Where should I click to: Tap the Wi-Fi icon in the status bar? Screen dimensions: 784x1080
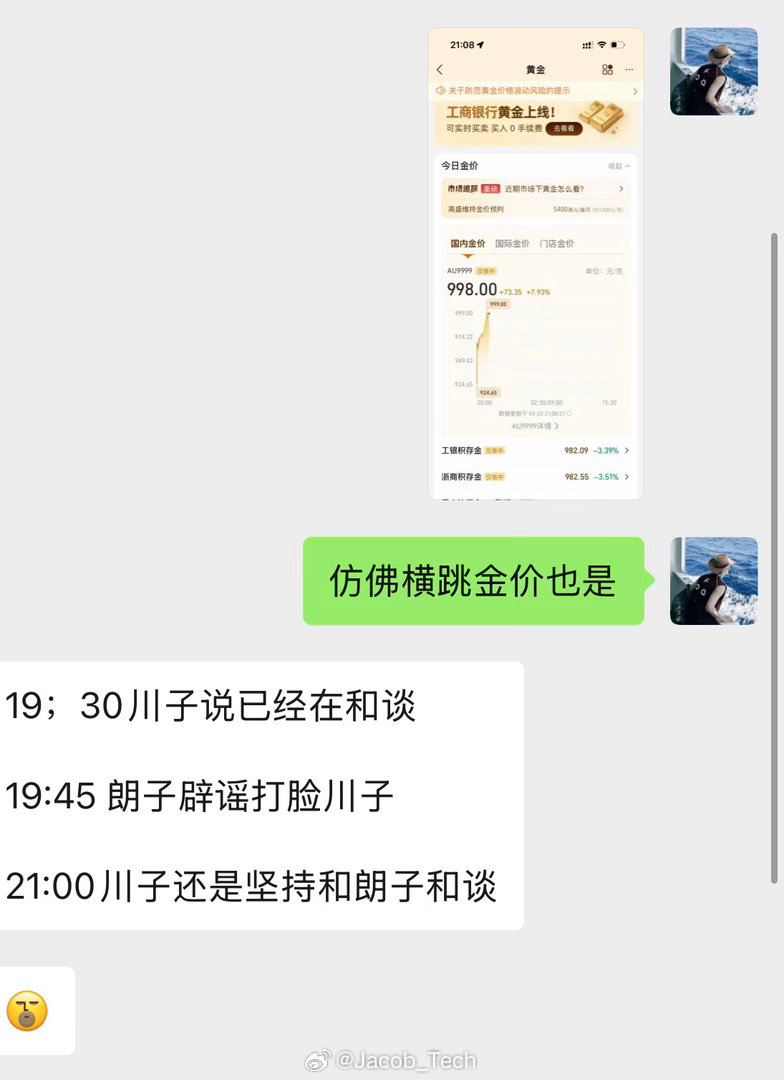click(x=600, y=43)
